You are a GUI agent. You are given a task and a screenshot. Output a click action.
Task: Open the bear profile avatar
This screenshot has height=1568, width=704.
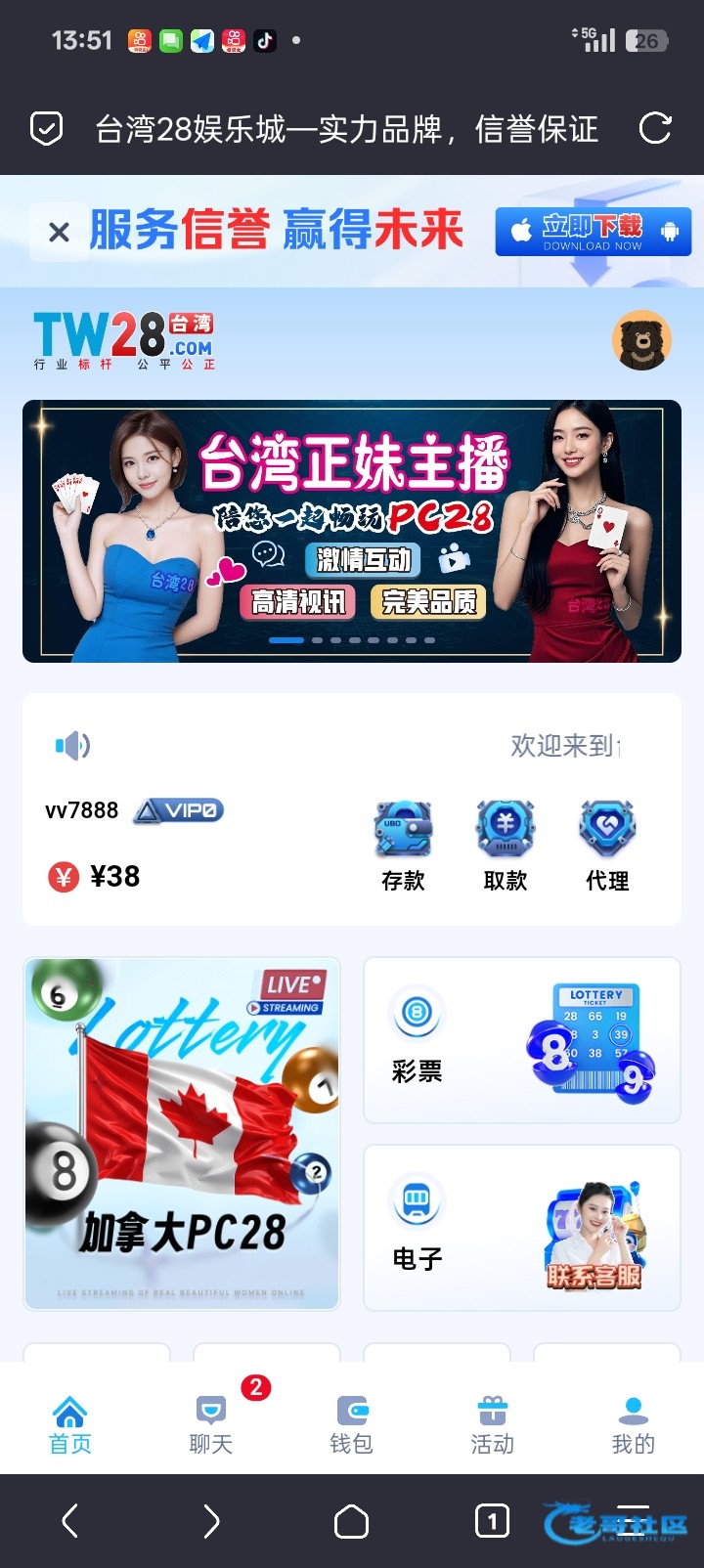[x=641, y=341]
